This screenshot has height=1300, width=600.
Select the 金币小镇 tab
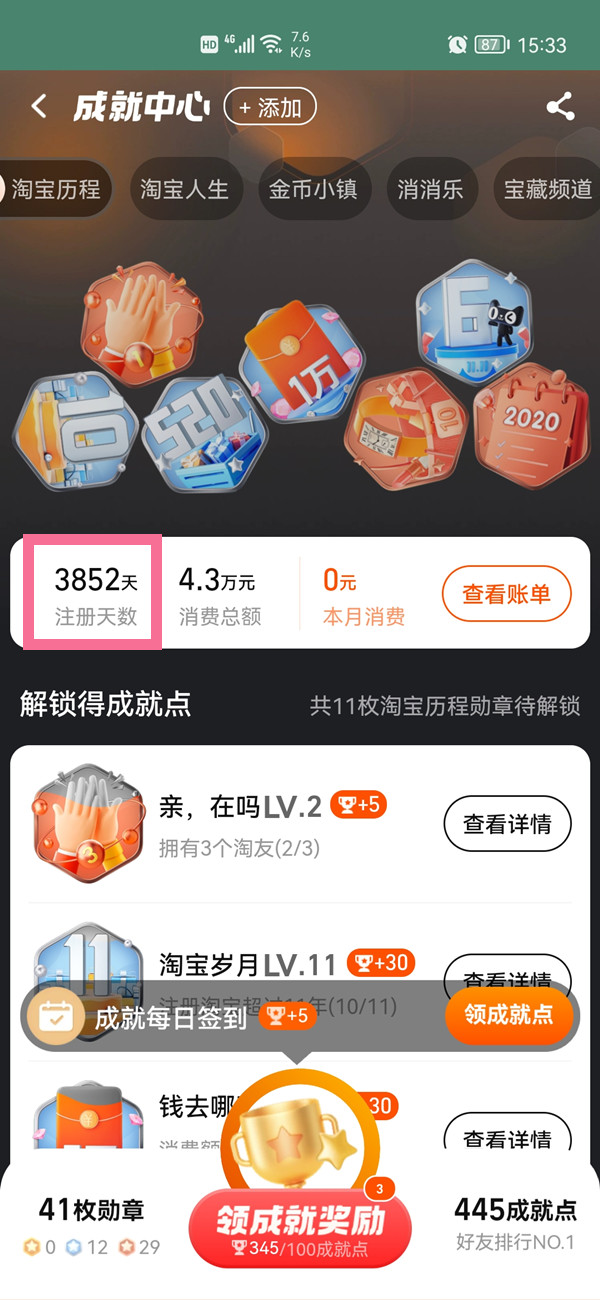(313, 189)
